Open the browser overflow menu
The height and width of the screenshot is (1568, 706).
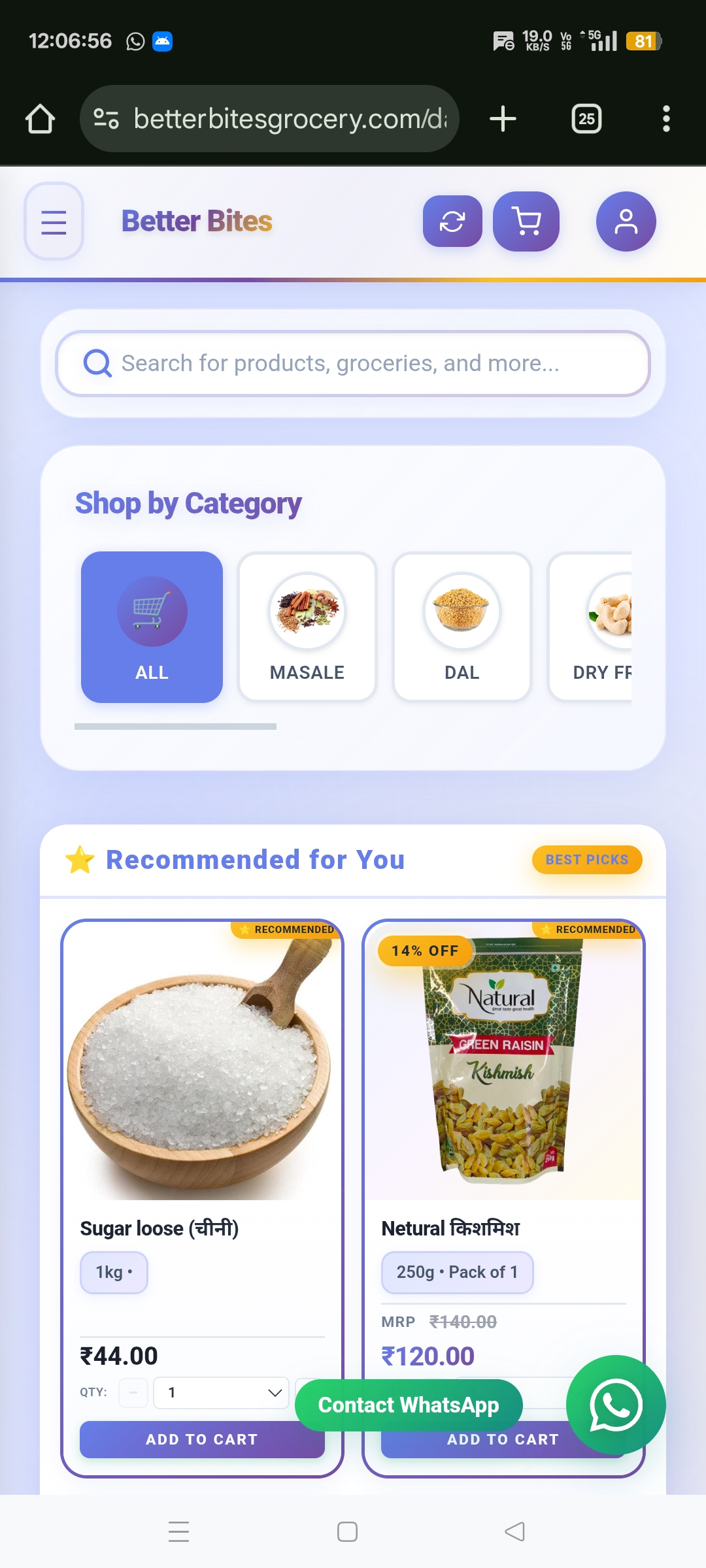click(x=666, y=119)
